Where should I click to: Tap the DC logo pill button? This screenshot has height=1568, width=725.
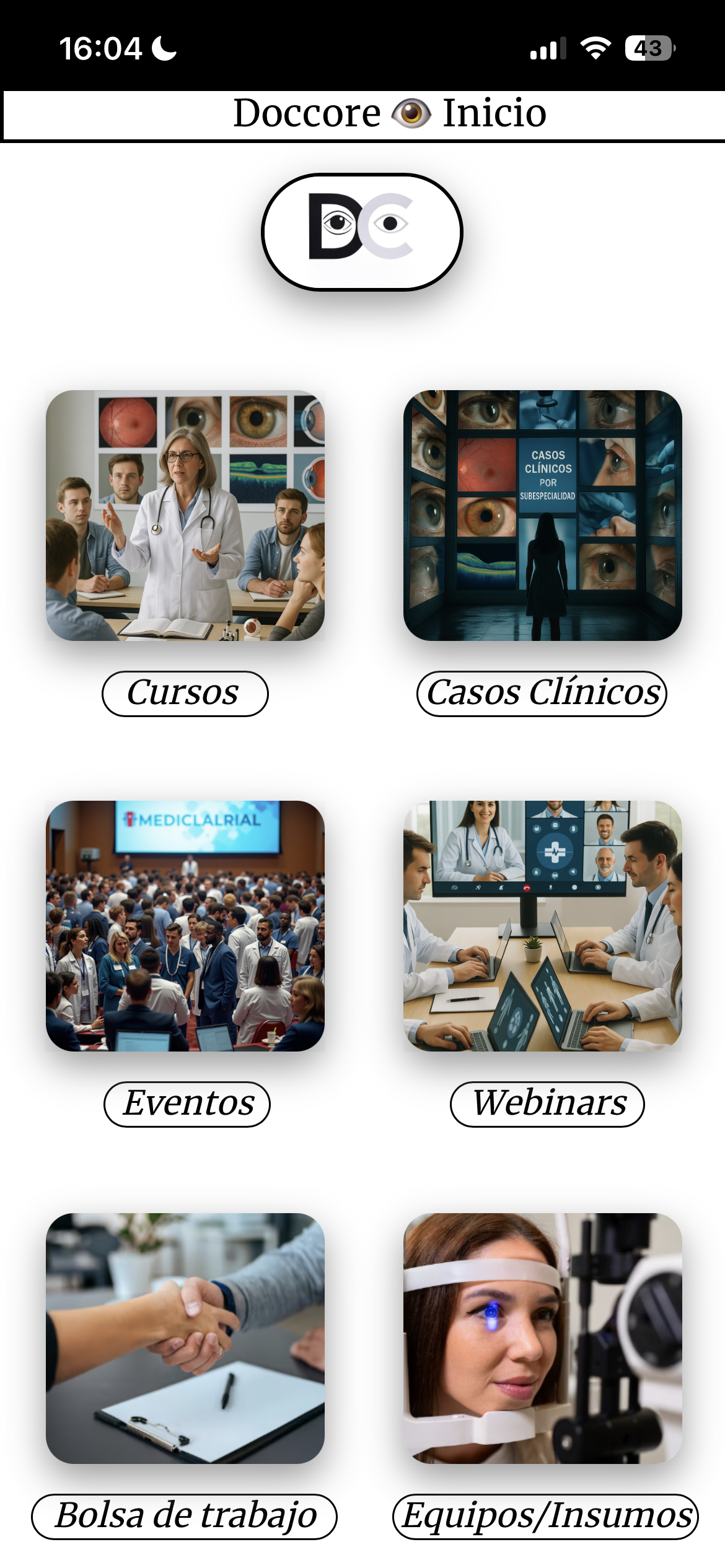click(362, 232)
